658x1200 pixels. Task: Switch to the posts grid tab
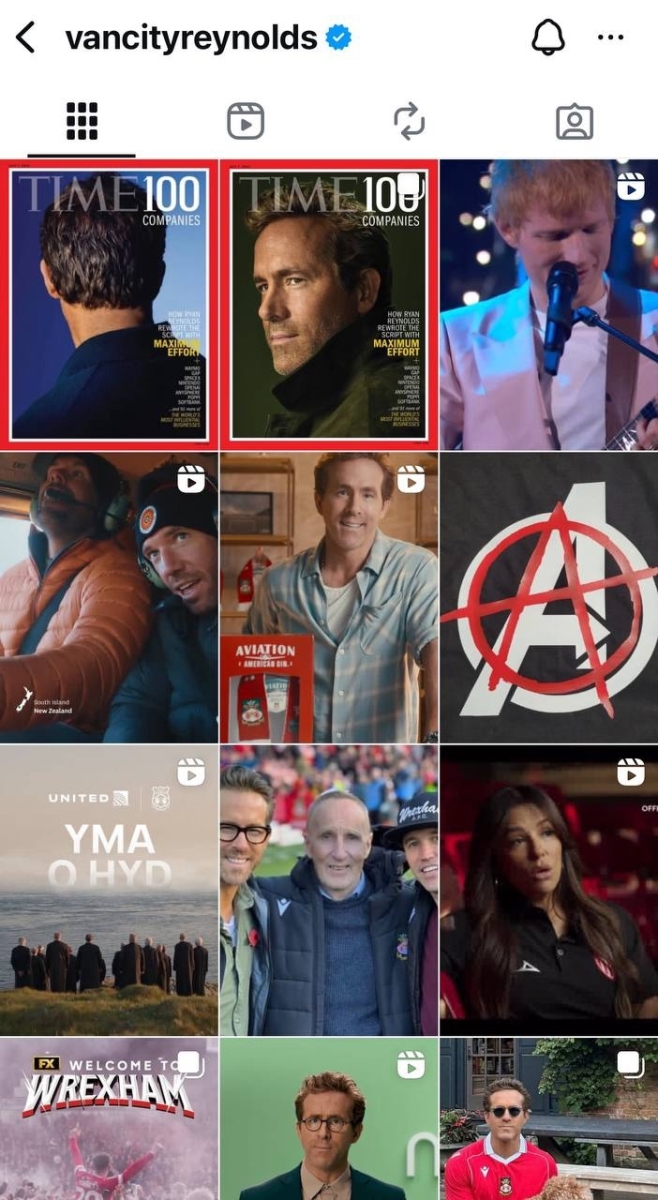(82, 122)
